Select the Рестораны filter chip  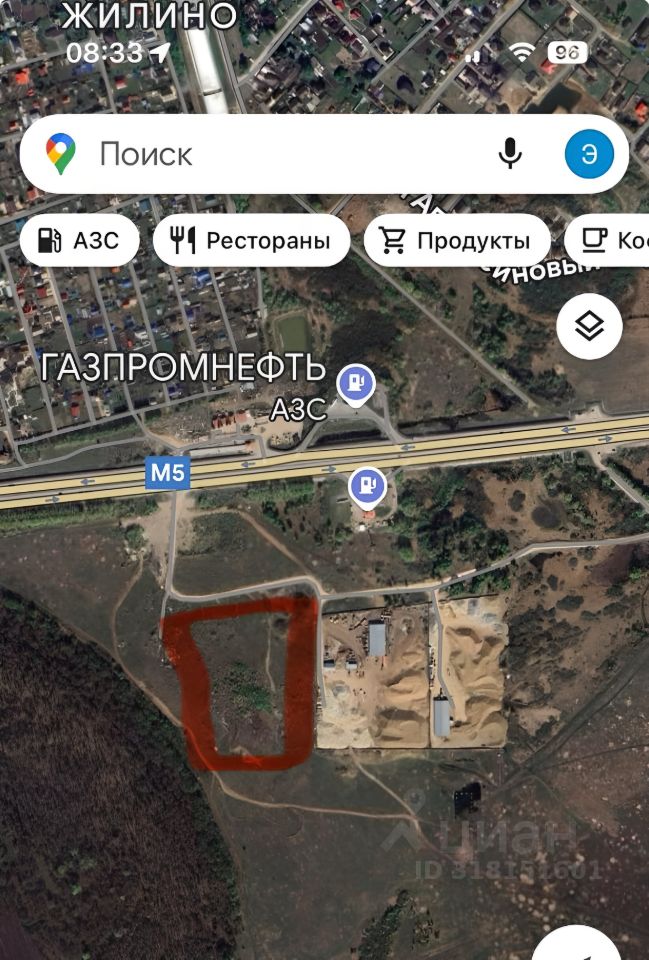pyautogui.click(x=251, y=241)
